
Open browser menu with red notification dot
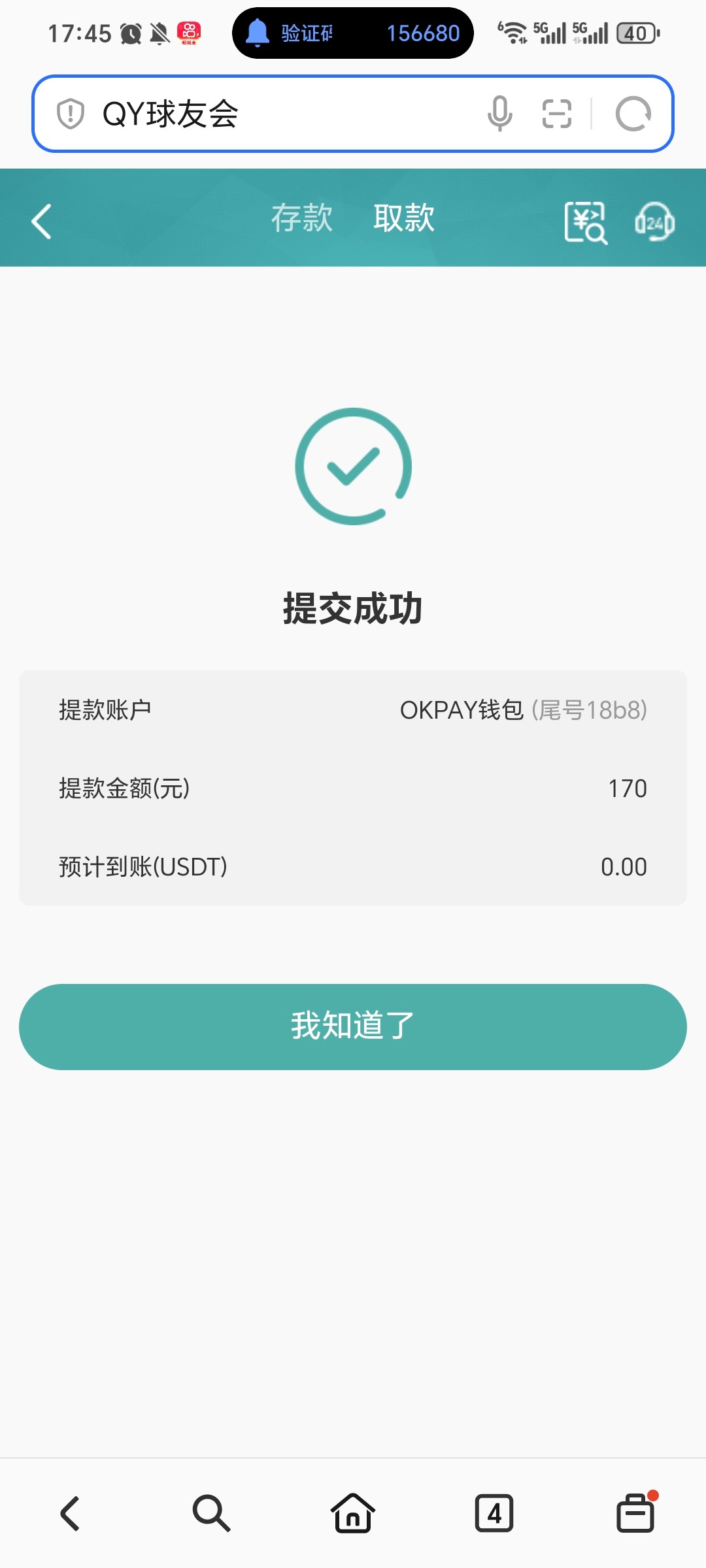pos(635,1514)
